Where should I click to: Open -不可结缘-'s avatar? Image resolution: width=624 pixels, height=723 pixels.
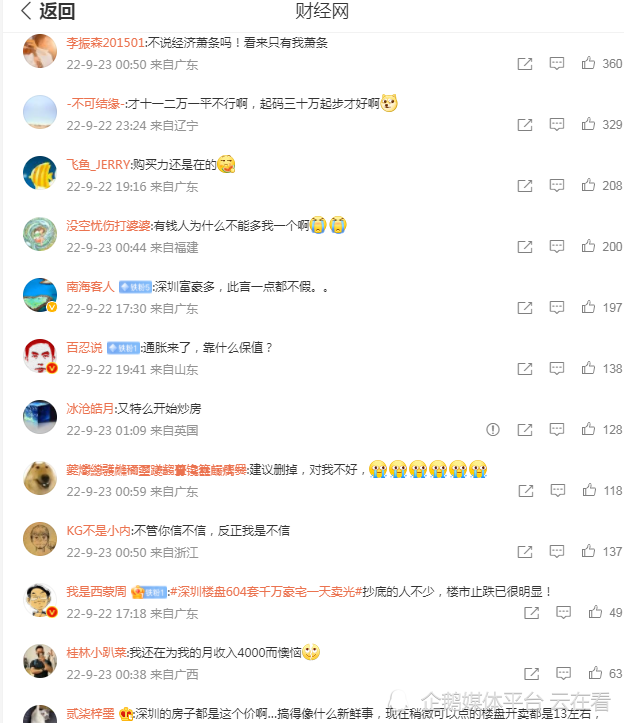coord(40,112)
